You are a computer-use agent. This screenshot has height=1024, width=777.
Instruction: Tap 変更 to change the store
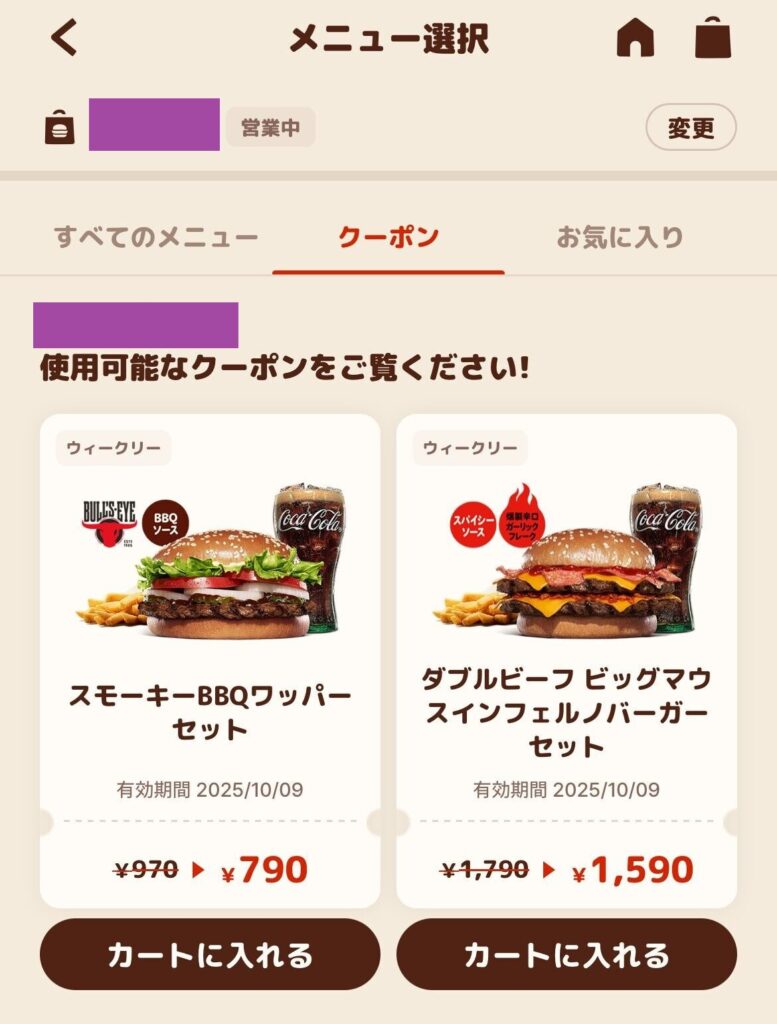click(x=690, y=128)
